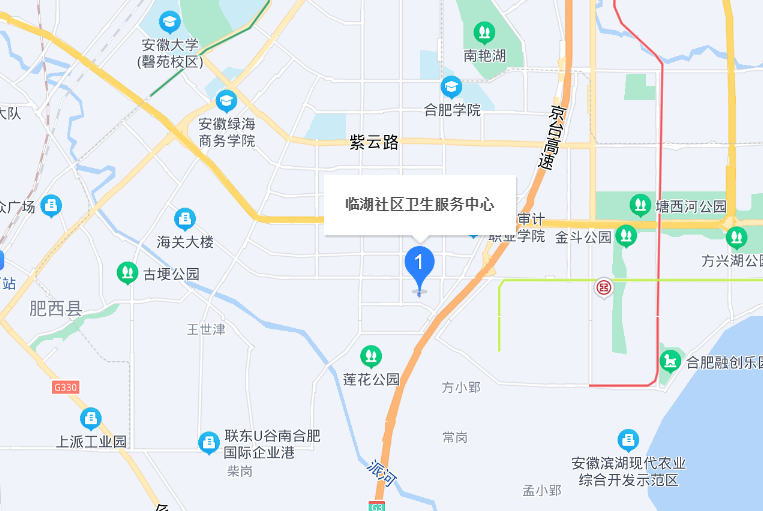Tap the 海关大楼 building marker
This screenshot has width=763, height=511.
(185, 219)
